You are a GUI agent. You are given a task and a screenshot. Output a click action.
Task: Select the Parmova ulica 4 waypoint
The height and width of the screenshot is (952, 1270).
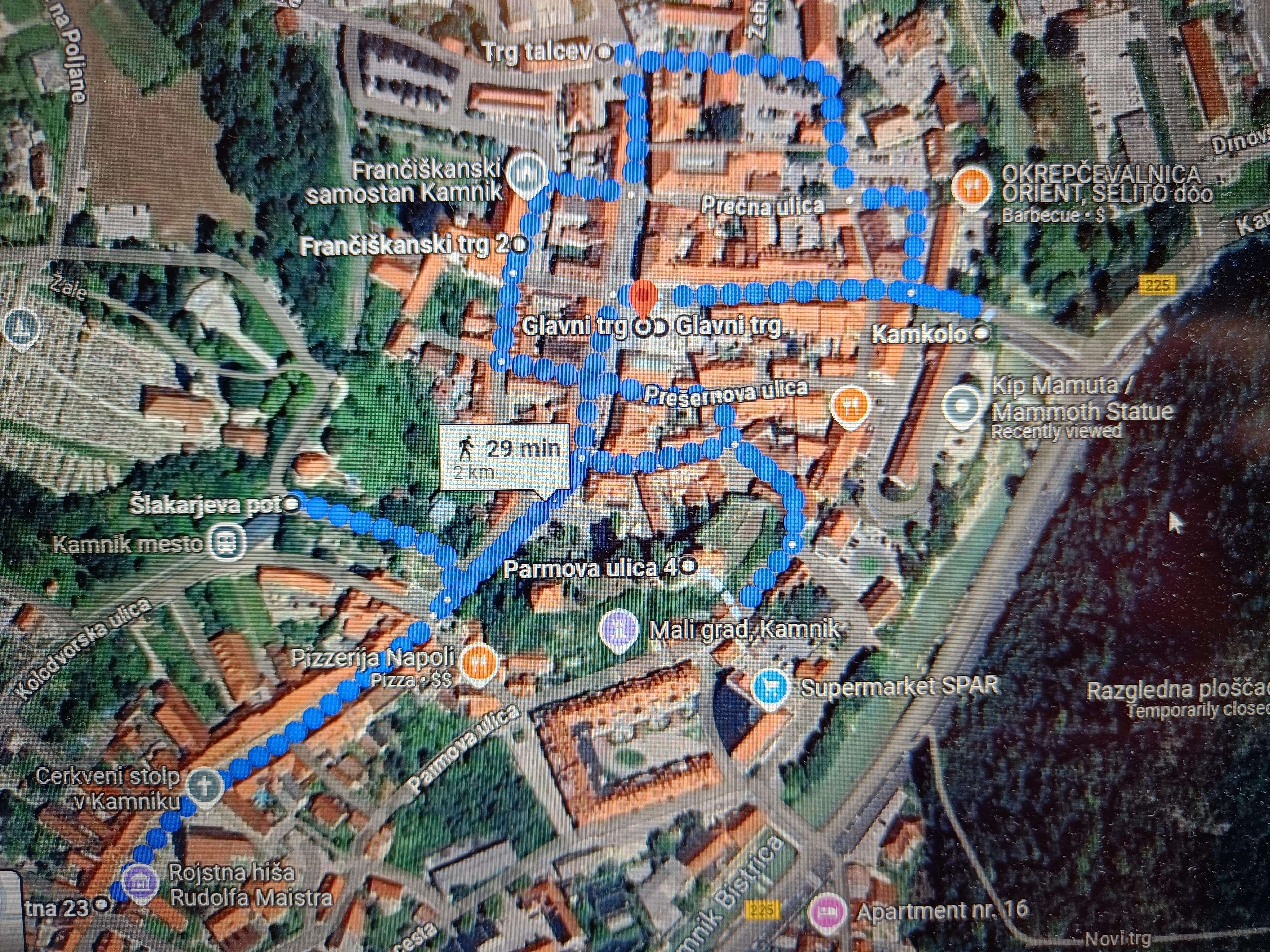click(x=688, y=567)
